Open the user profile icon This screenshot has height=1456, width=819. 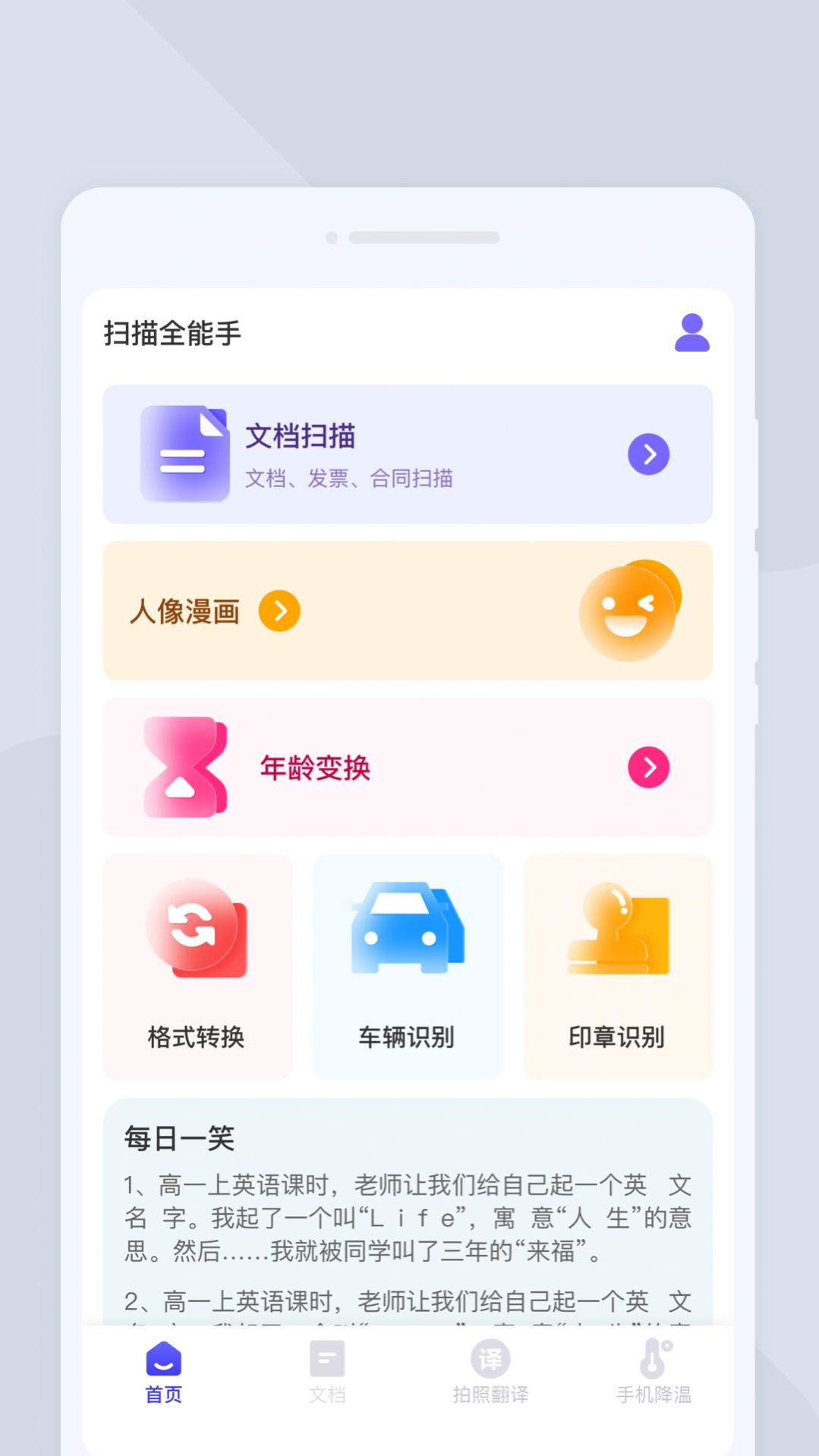690,332
